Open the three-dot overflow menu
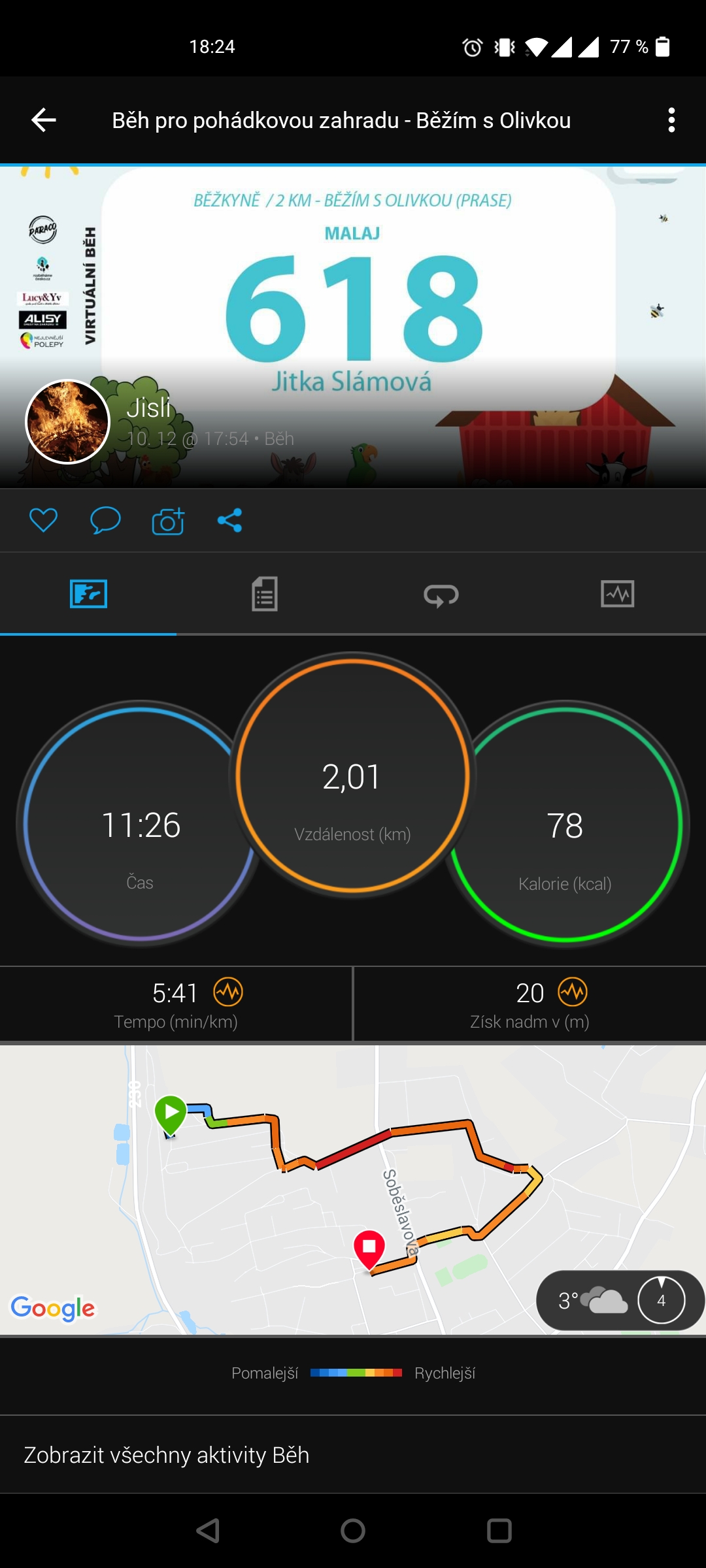The height and width of the screenshot is (1568, 706). pyautogui.click(x=671, y=120)
